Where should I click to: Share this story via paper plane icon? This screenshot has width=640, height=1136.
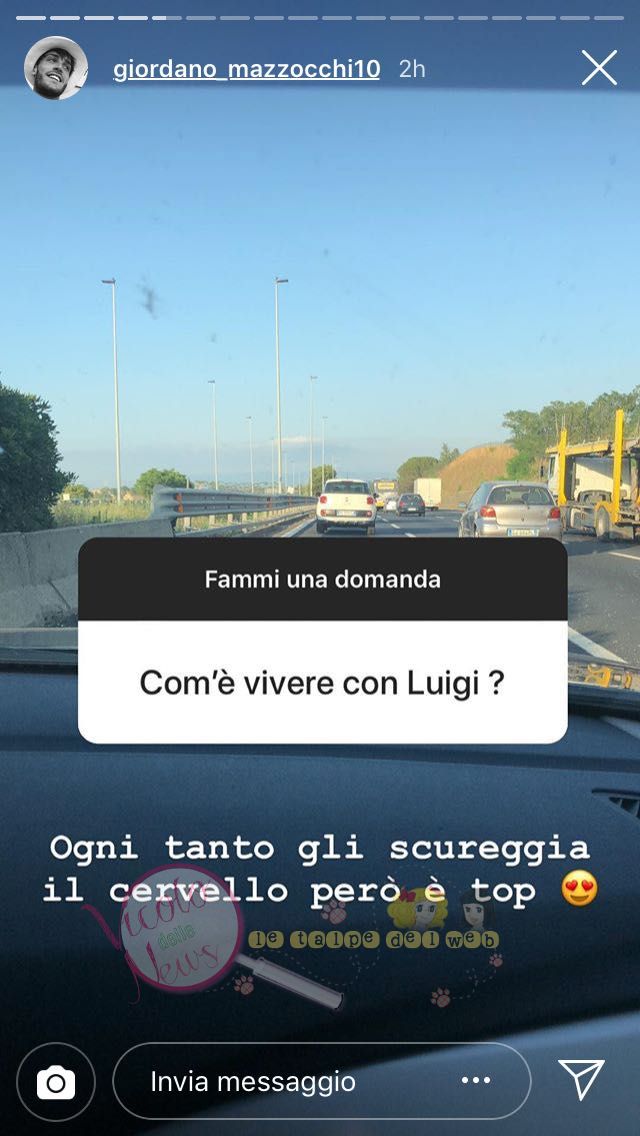(582, 1080)
